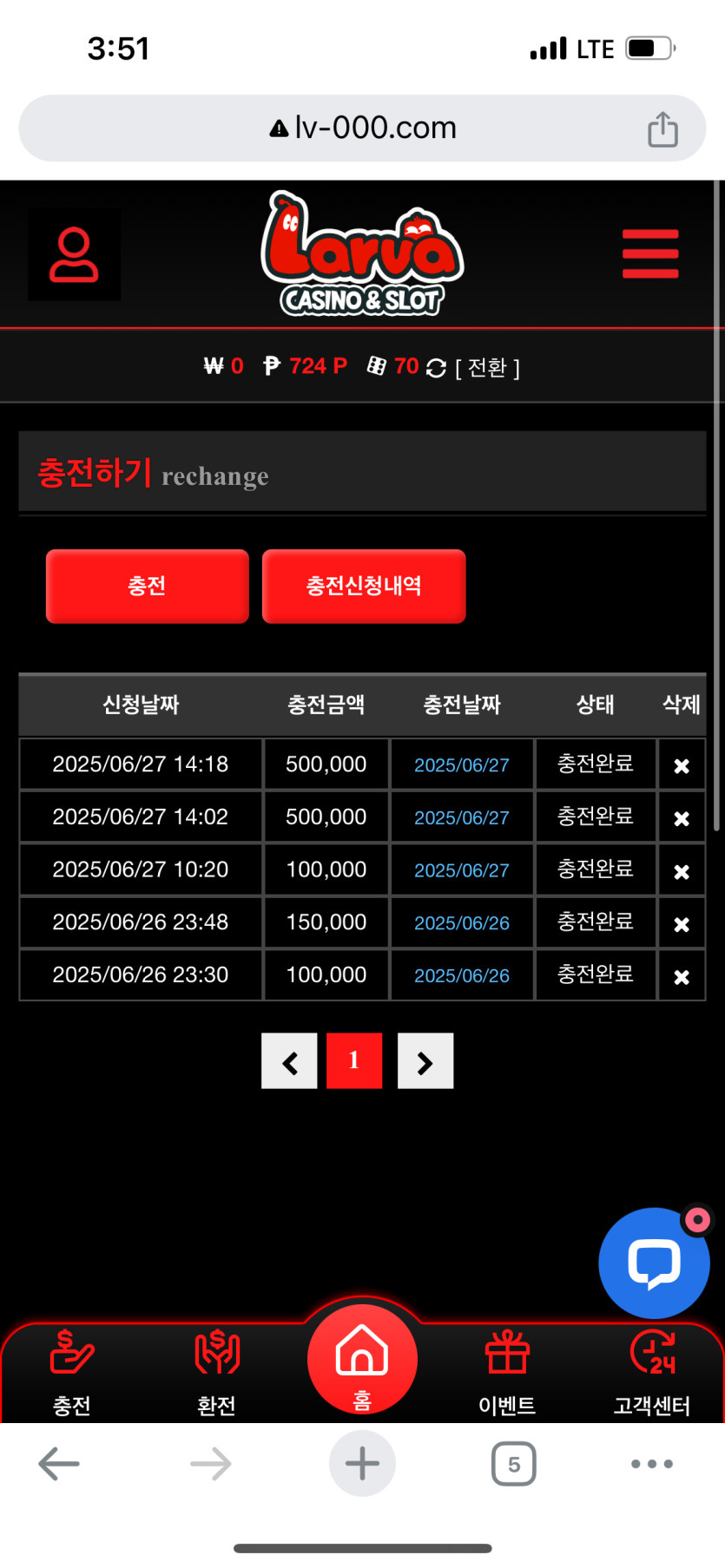
Task: Go to the previous page arrow
Action: pyautogui.click(x=289, y=1060)
